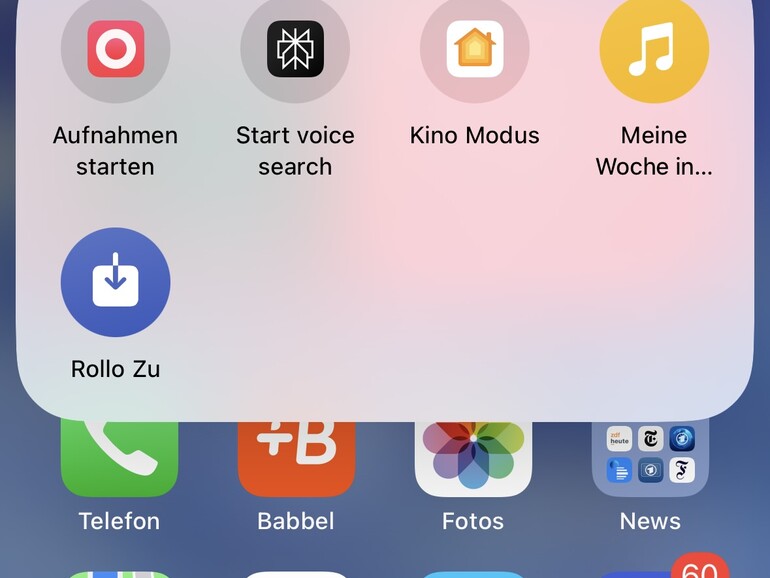Trigger the Rollo Zu shortcut

coord(115,283)
